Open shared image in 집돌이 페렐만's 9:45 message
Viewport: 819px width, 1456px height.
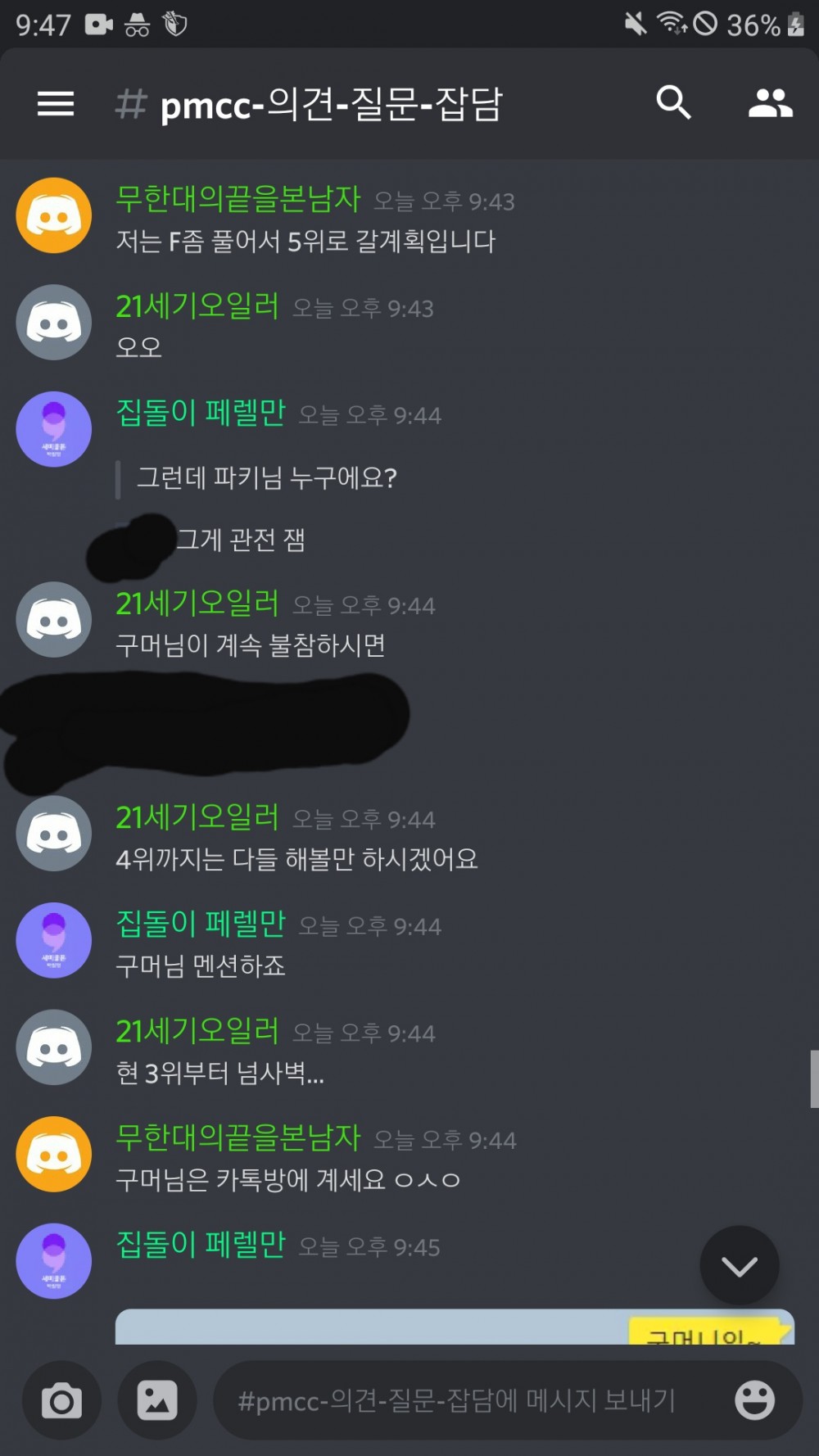[x=455, y=1327]
